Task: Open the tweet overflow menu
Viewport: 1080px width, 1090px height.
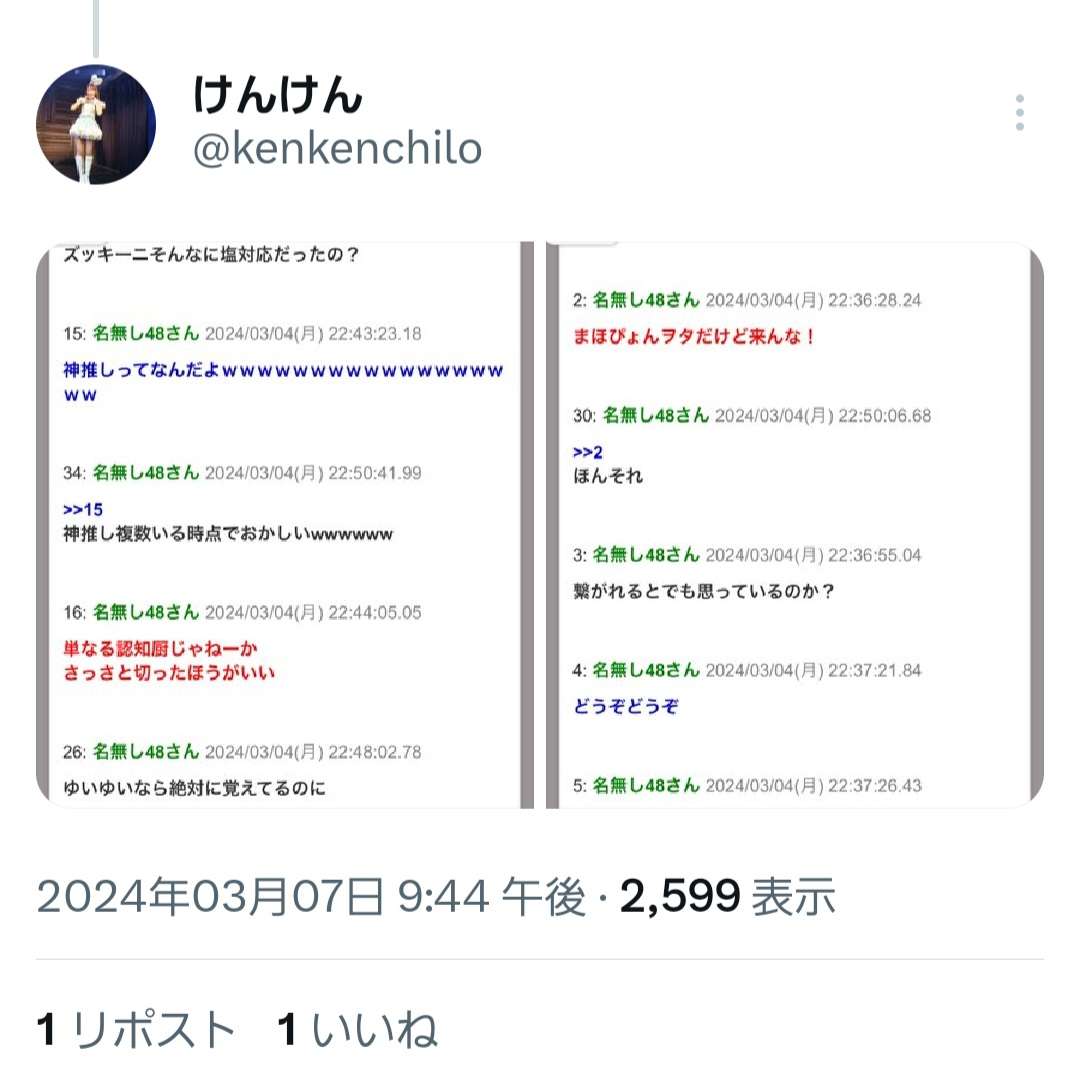Action: pos(1019,113)
